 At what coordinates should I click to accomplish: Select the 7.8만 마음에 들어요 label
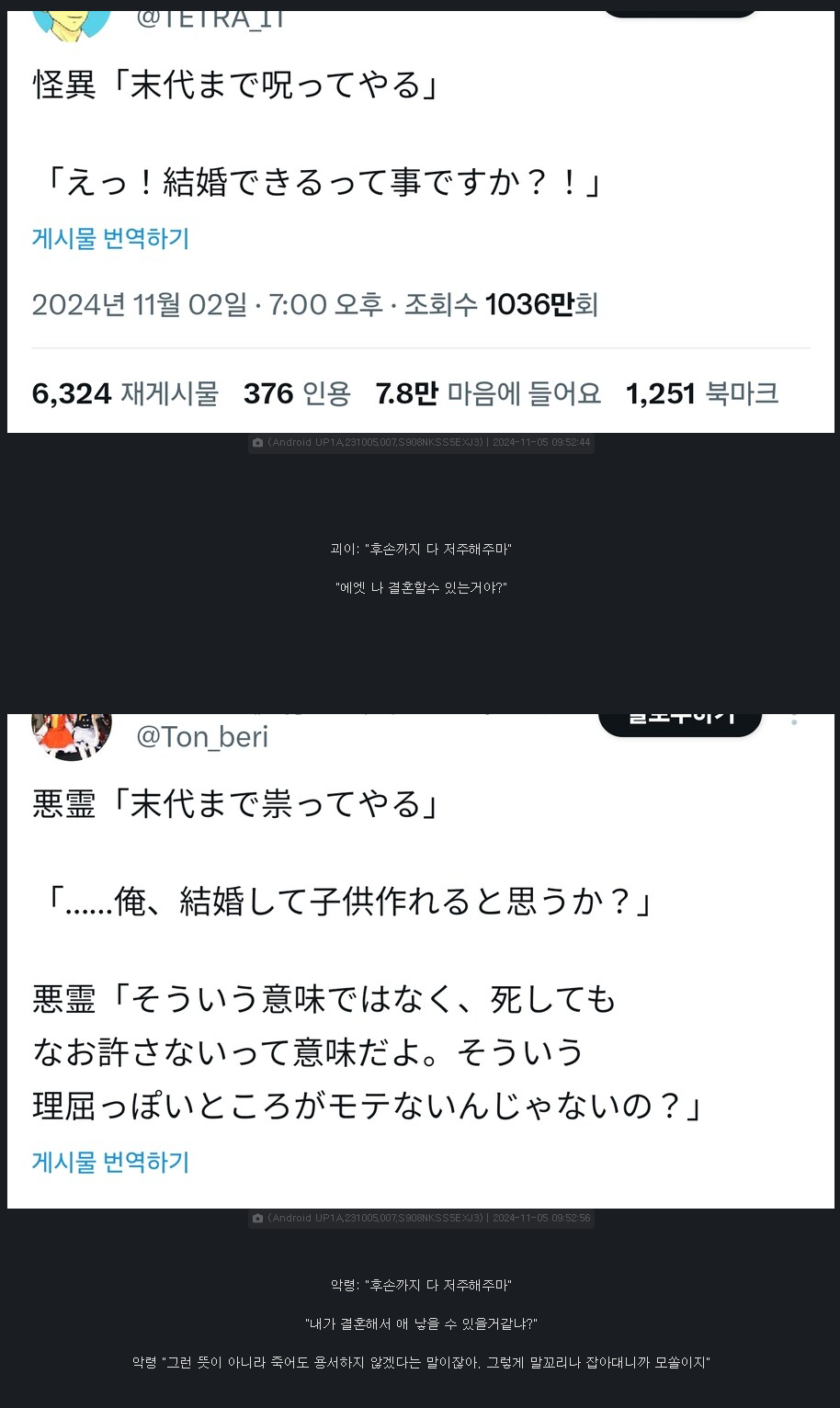(x=488, y=392)
